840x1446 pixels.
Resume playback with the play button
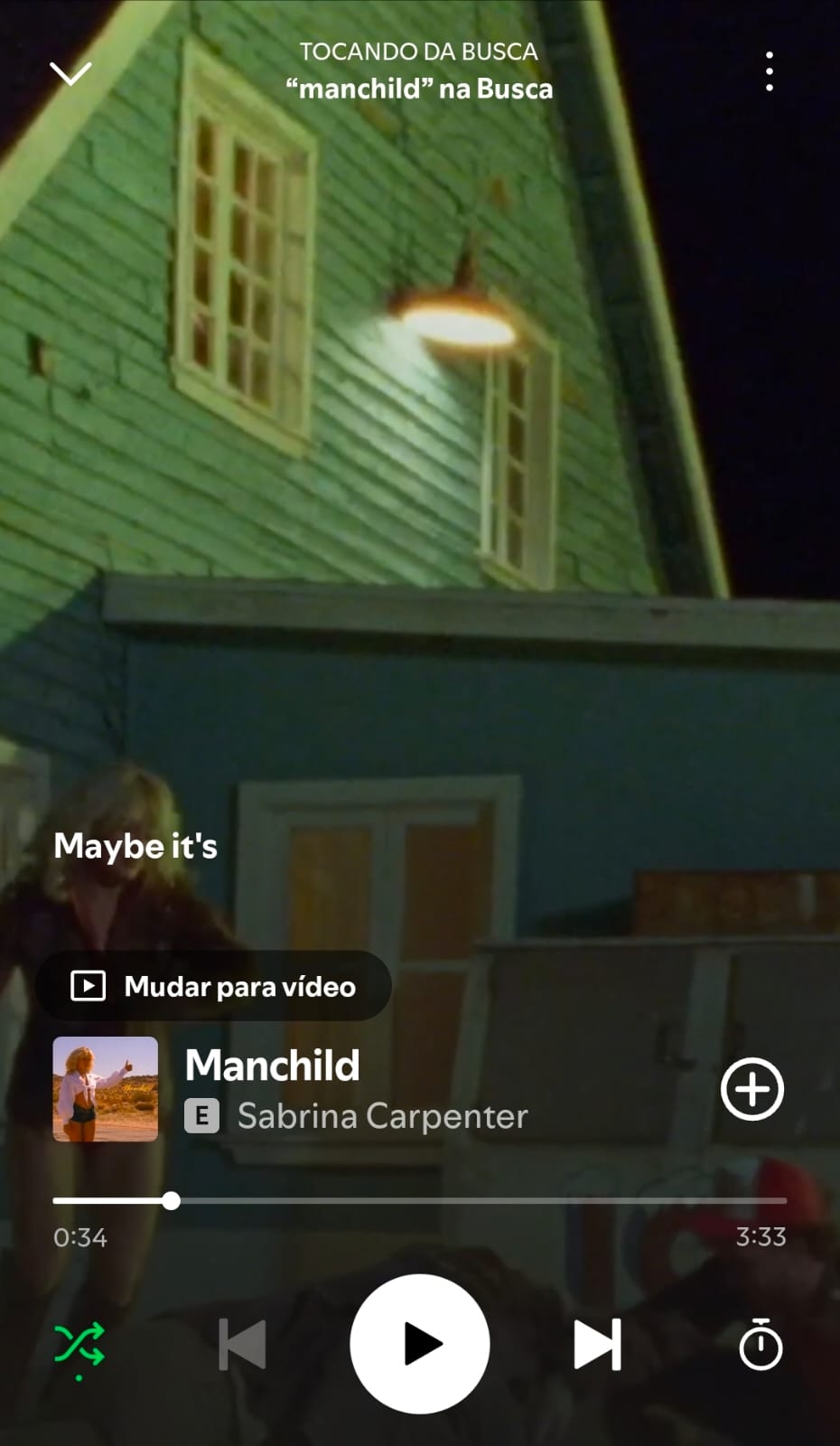click(420, 1344)
